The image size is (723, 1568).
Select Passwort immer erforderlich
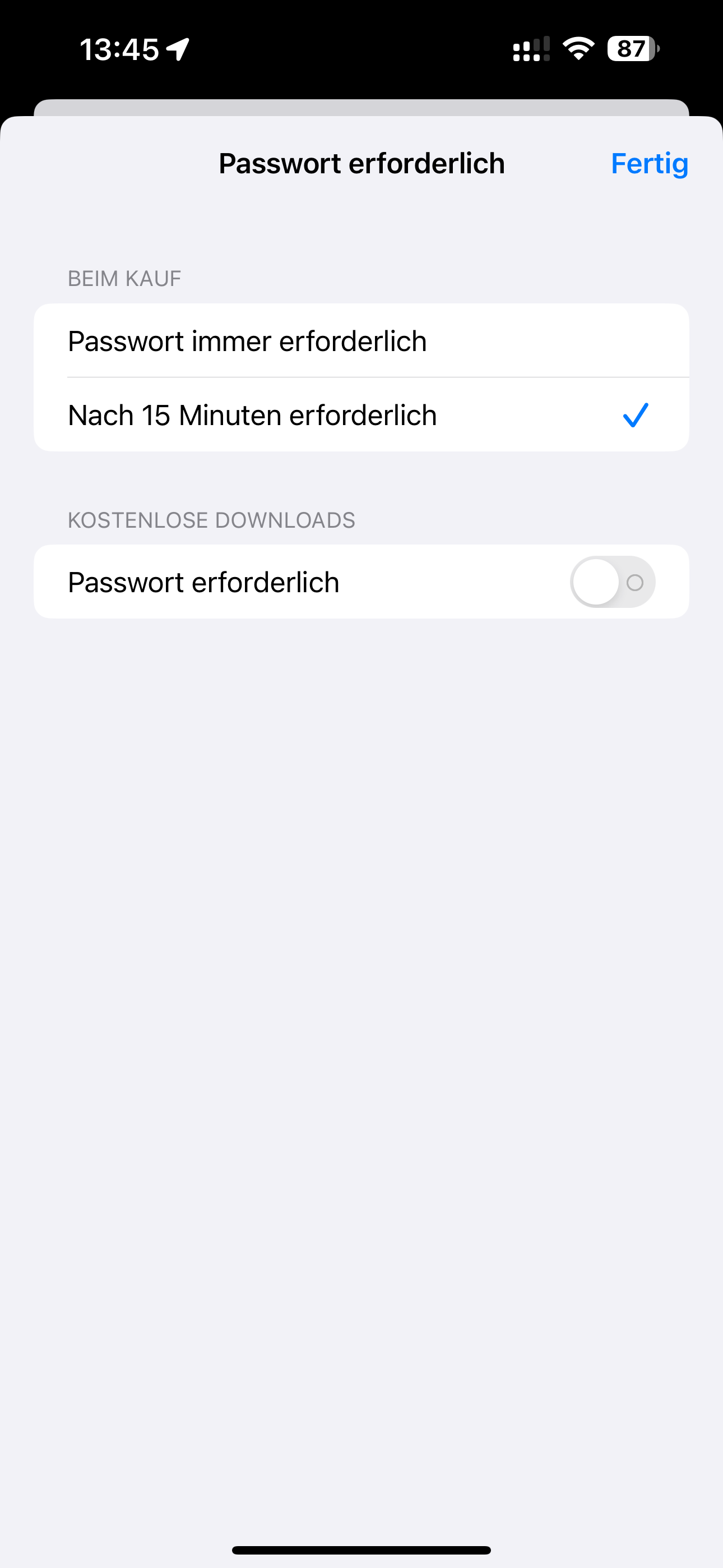click(360, 341)
